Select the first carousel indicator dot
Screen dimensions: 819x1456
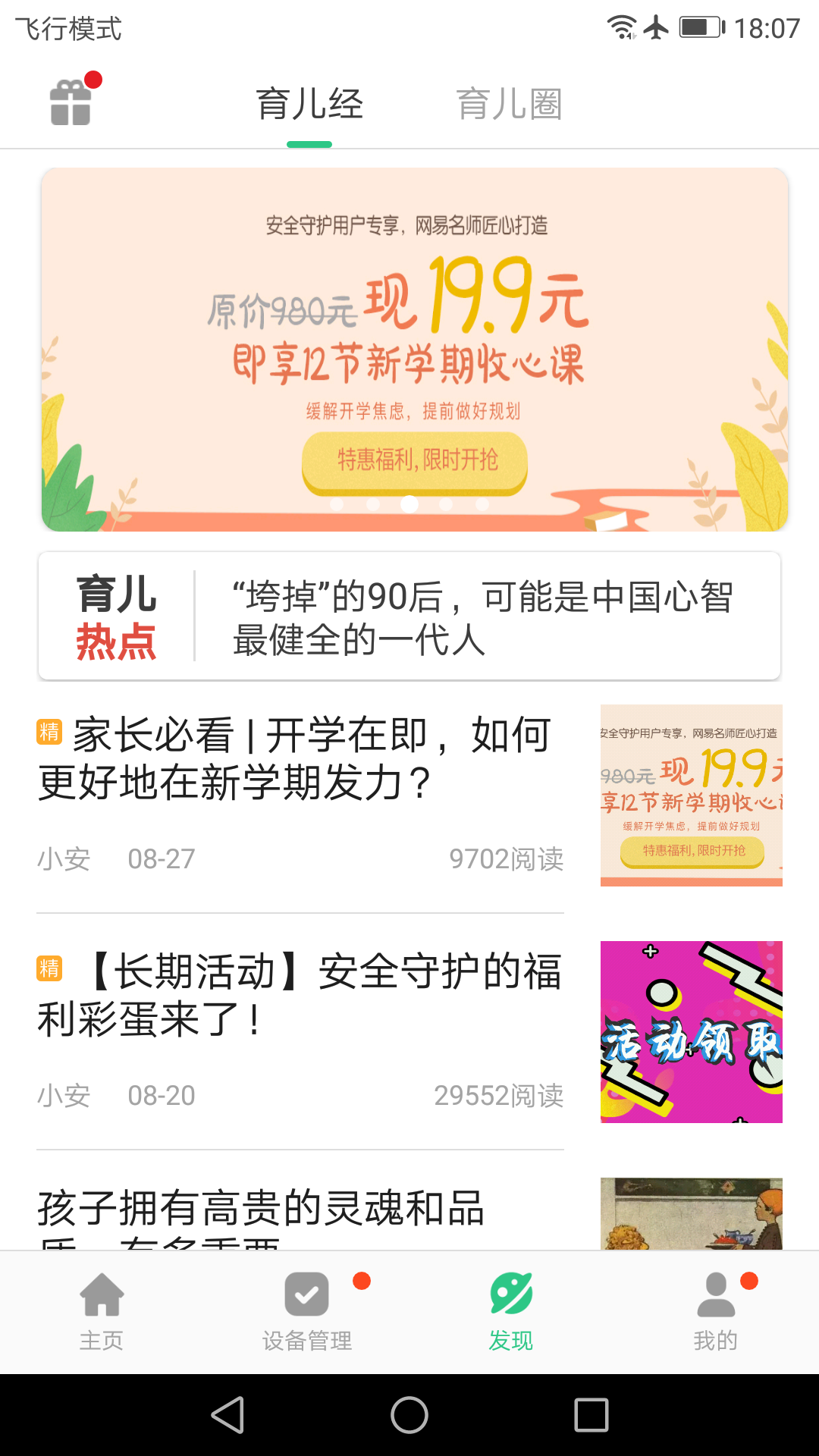click(336, 504)
